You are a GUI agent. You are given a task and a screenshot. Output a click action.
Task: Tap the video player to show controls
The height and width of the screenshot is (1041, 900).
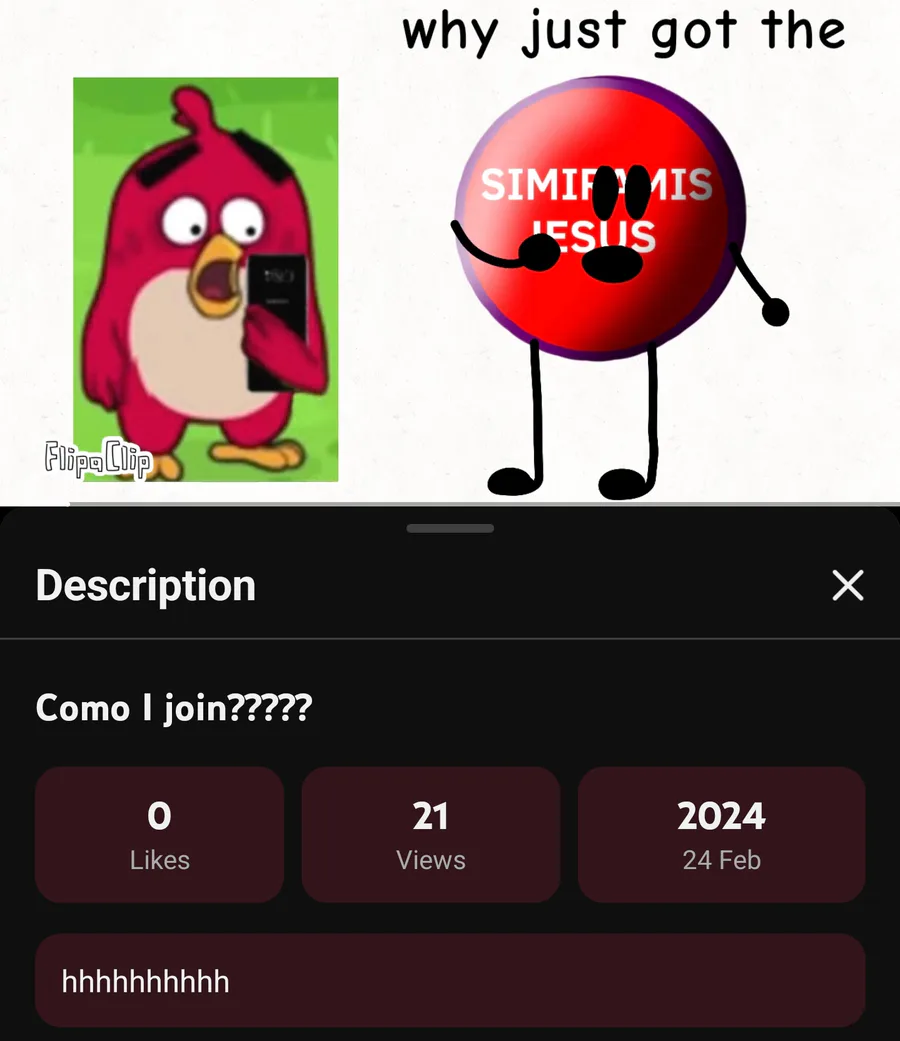click(x=450, y=250)
